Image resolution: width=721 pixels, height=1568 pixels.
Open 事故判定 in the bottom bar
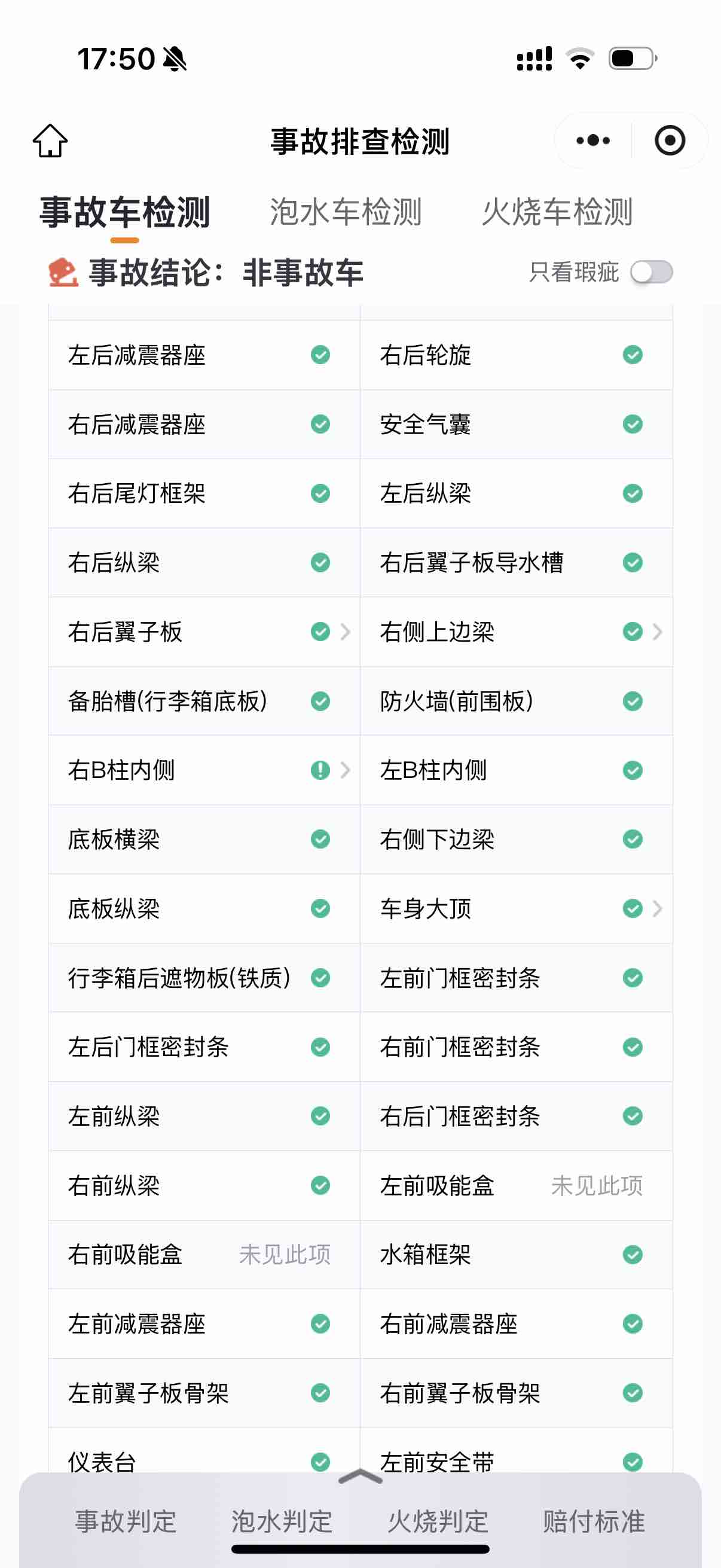coord(126,1521)
